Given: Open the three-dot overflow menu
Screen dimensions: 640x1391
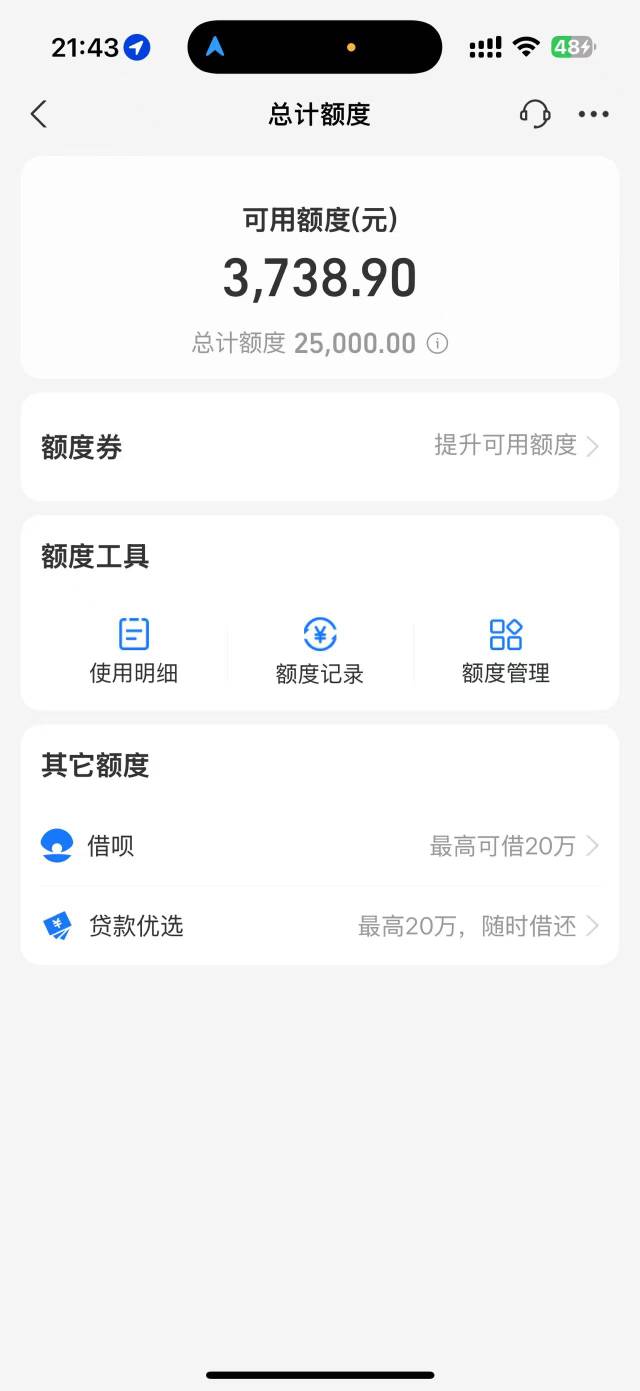Looking at the screenshot, I should [594, 114].
